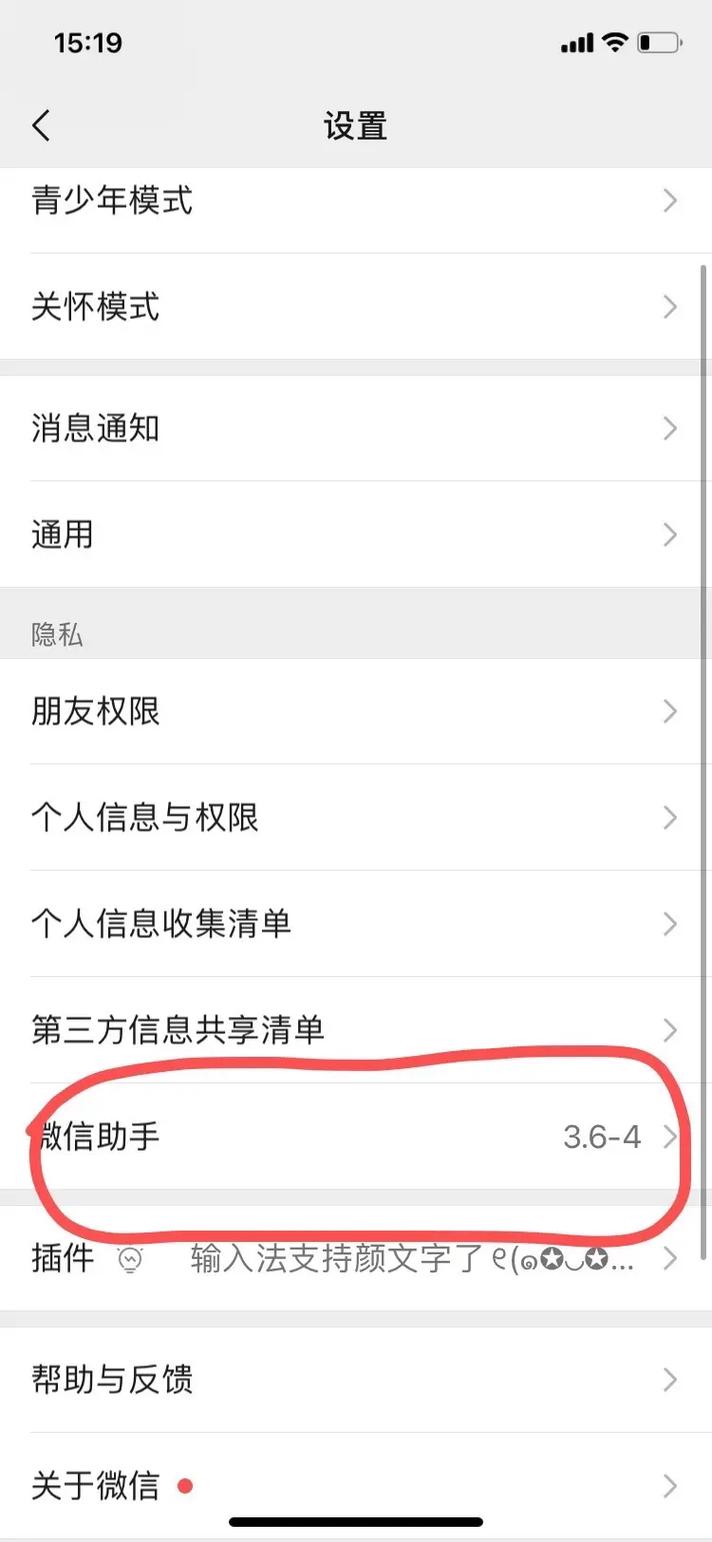Open the 微信助手 row
The image size is (712, 1542).
pos(356,1137)
